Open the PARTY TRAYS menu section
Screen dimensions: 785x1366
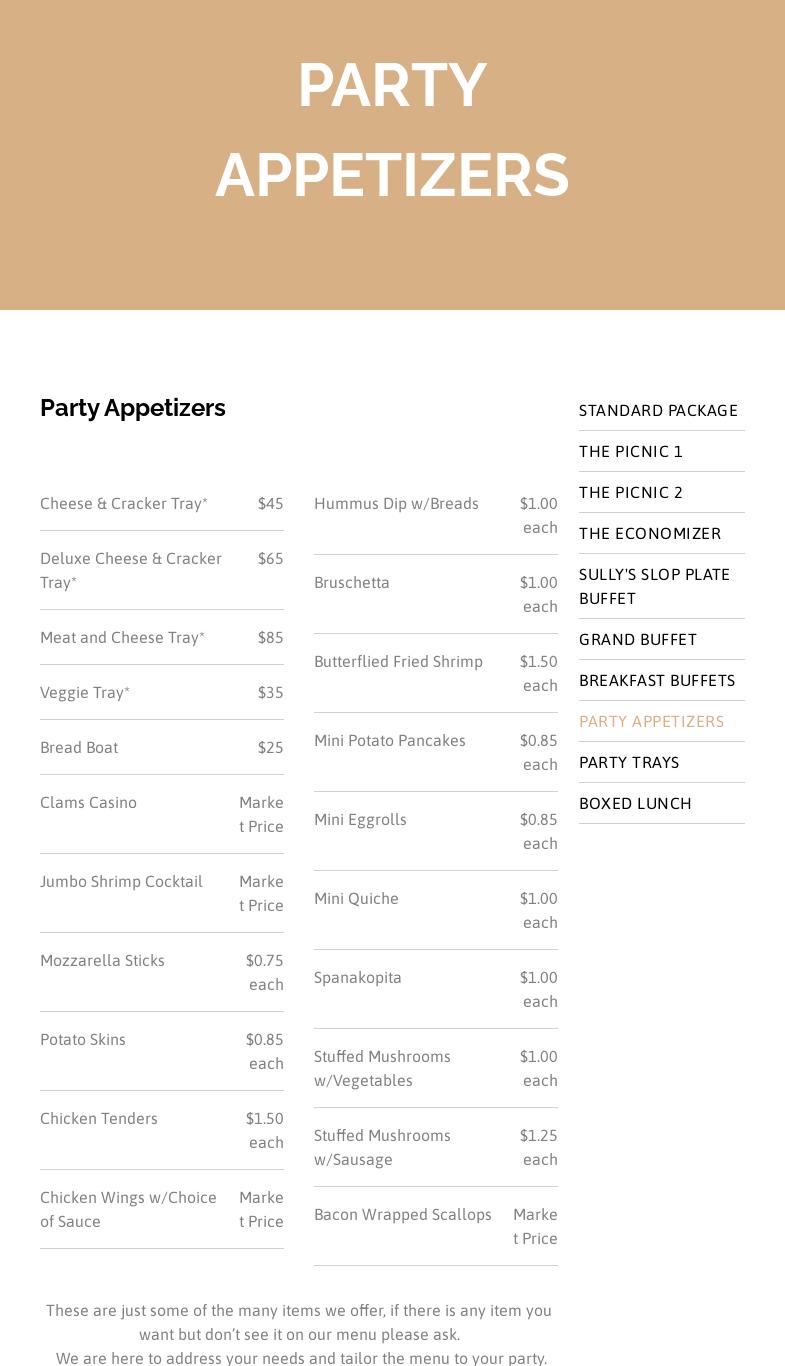coord(629,762)
